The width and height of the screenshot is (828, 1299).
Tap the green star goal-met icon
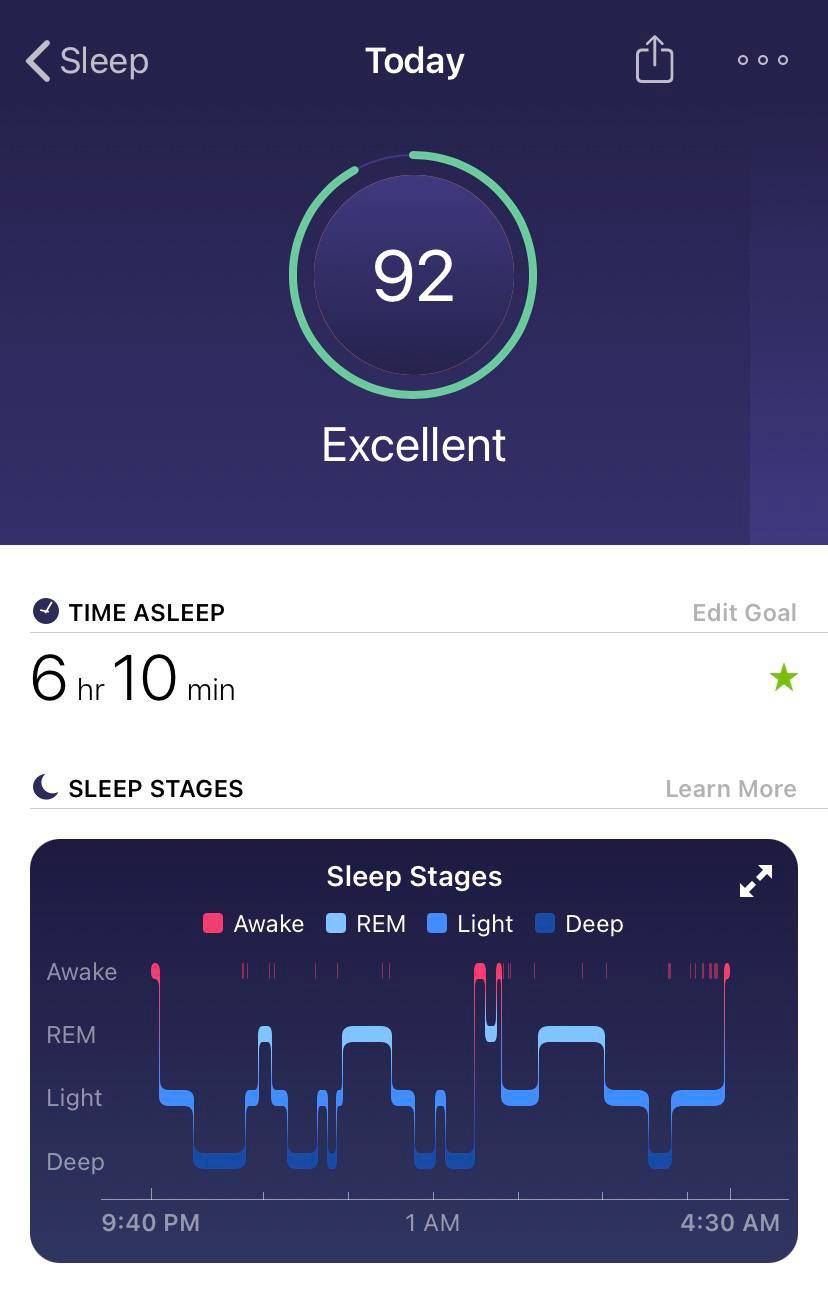pos(784,678)
